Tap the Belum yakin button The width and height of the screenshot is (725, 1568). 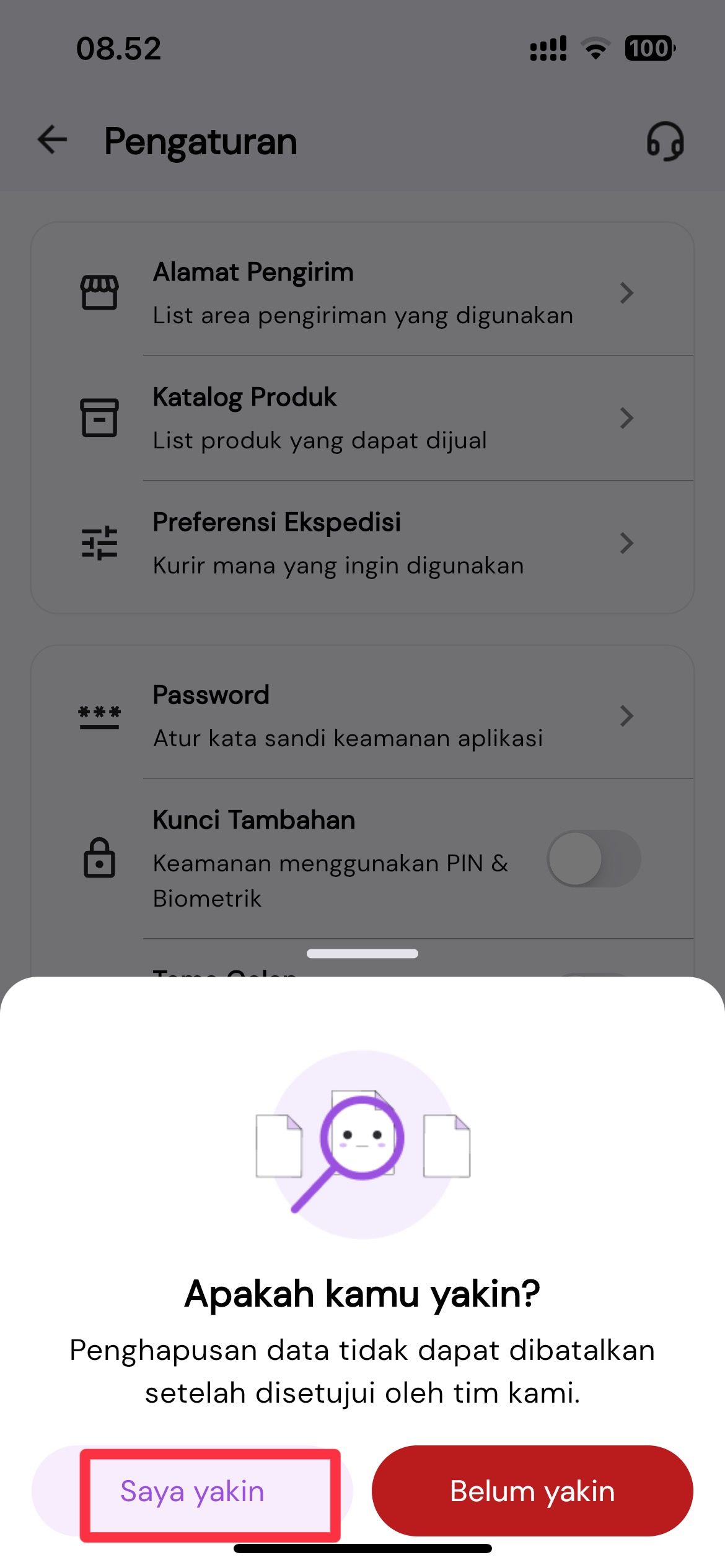point(532,1491)
